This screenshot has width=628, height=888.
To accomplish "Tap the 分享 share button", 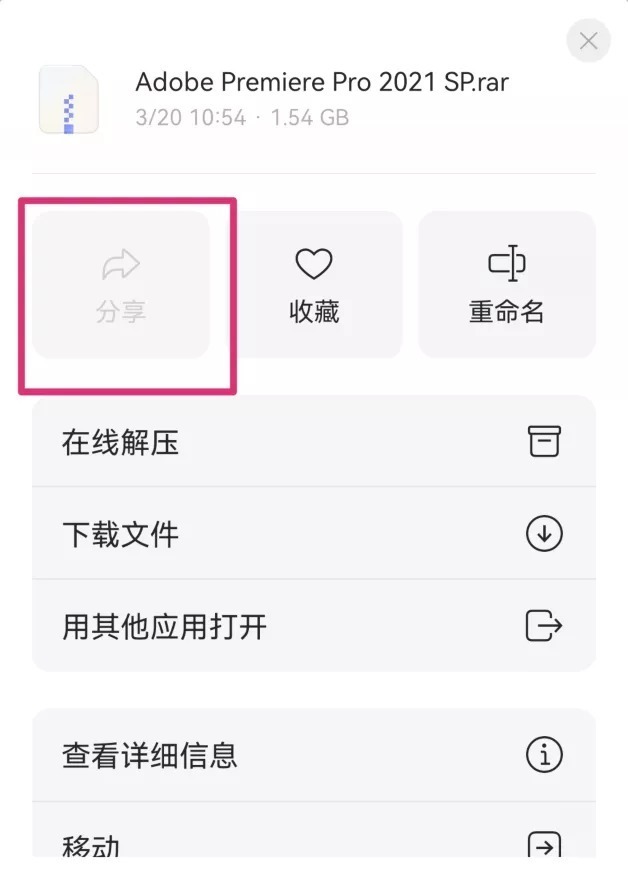I will [x=121, y=285].
